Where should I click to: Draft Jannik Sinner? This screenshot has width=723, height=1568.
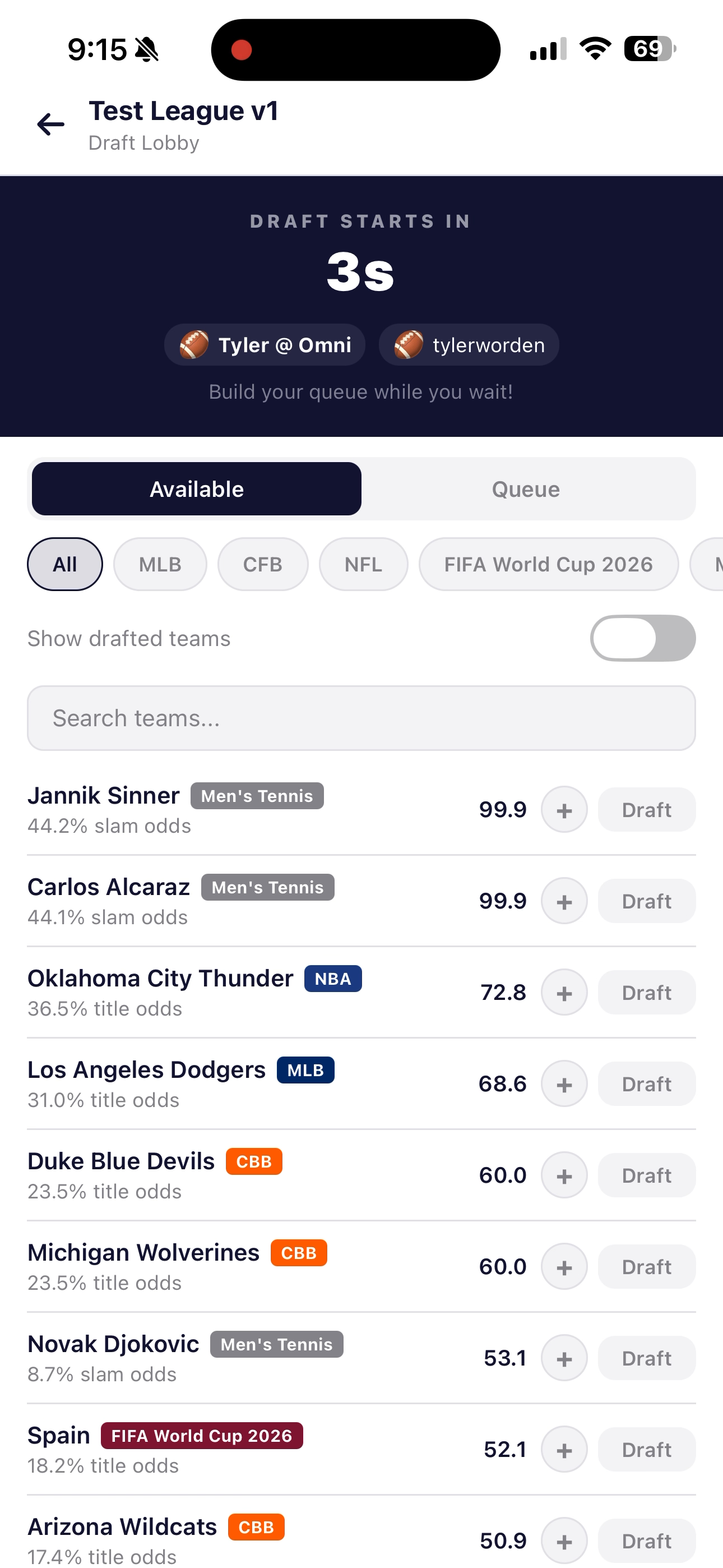(646, 810)
